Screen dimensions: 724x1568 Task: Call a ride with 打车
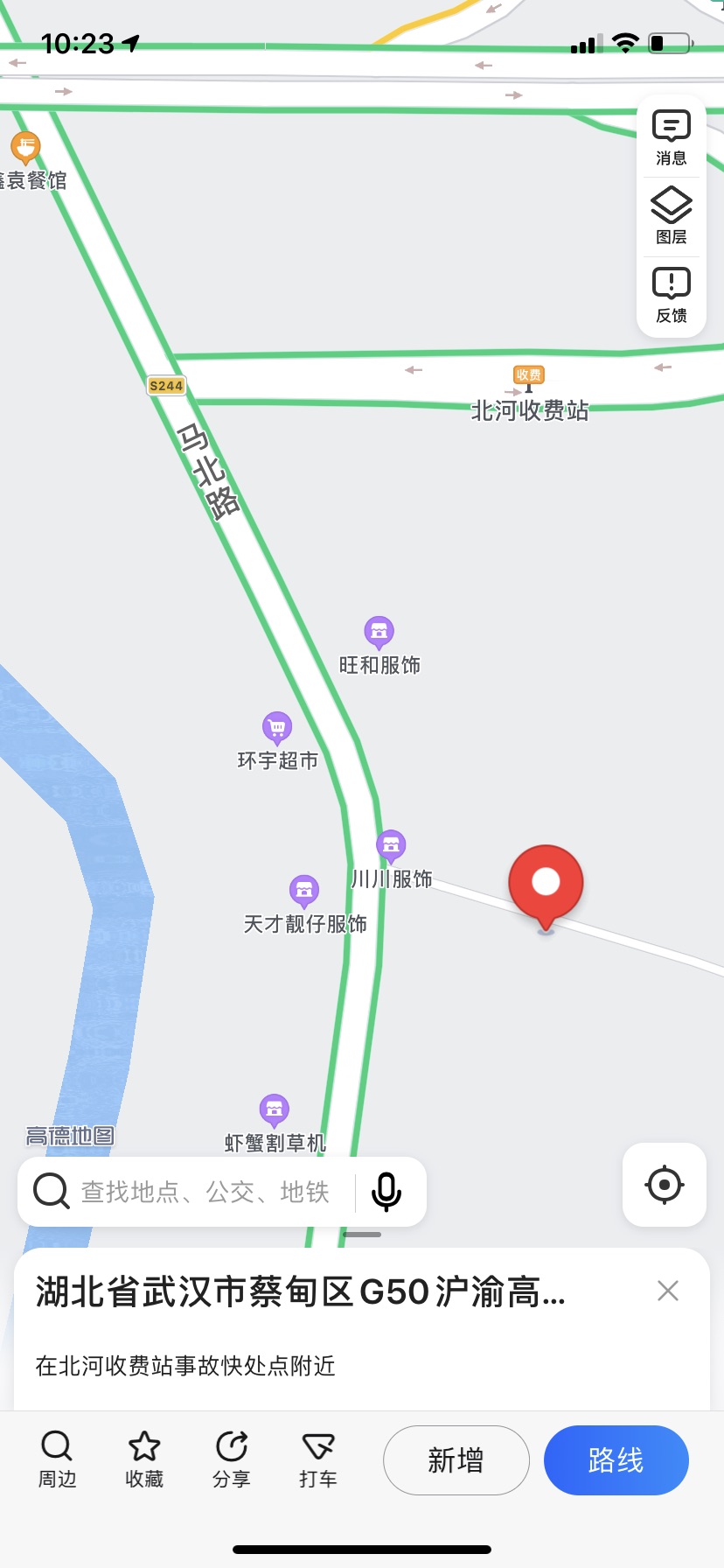pos(318,1459)
